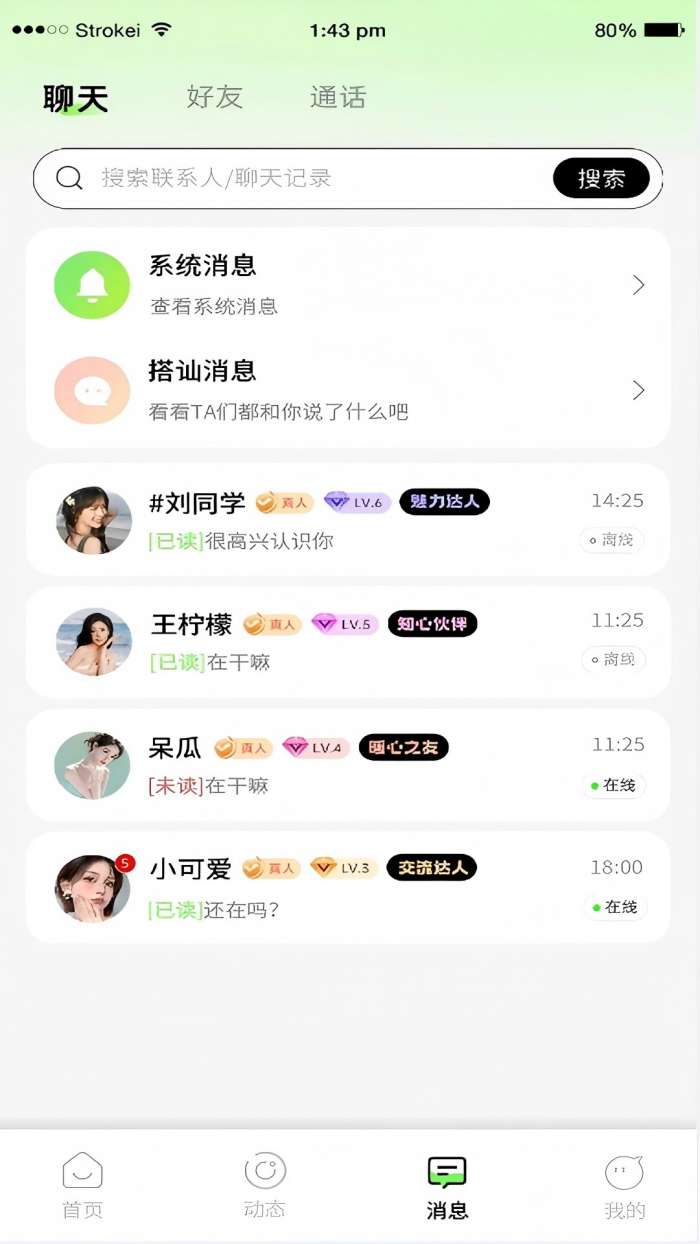Open 系统消息 system messages
This screenshot has height=1244, width=700.
point(348,285)
